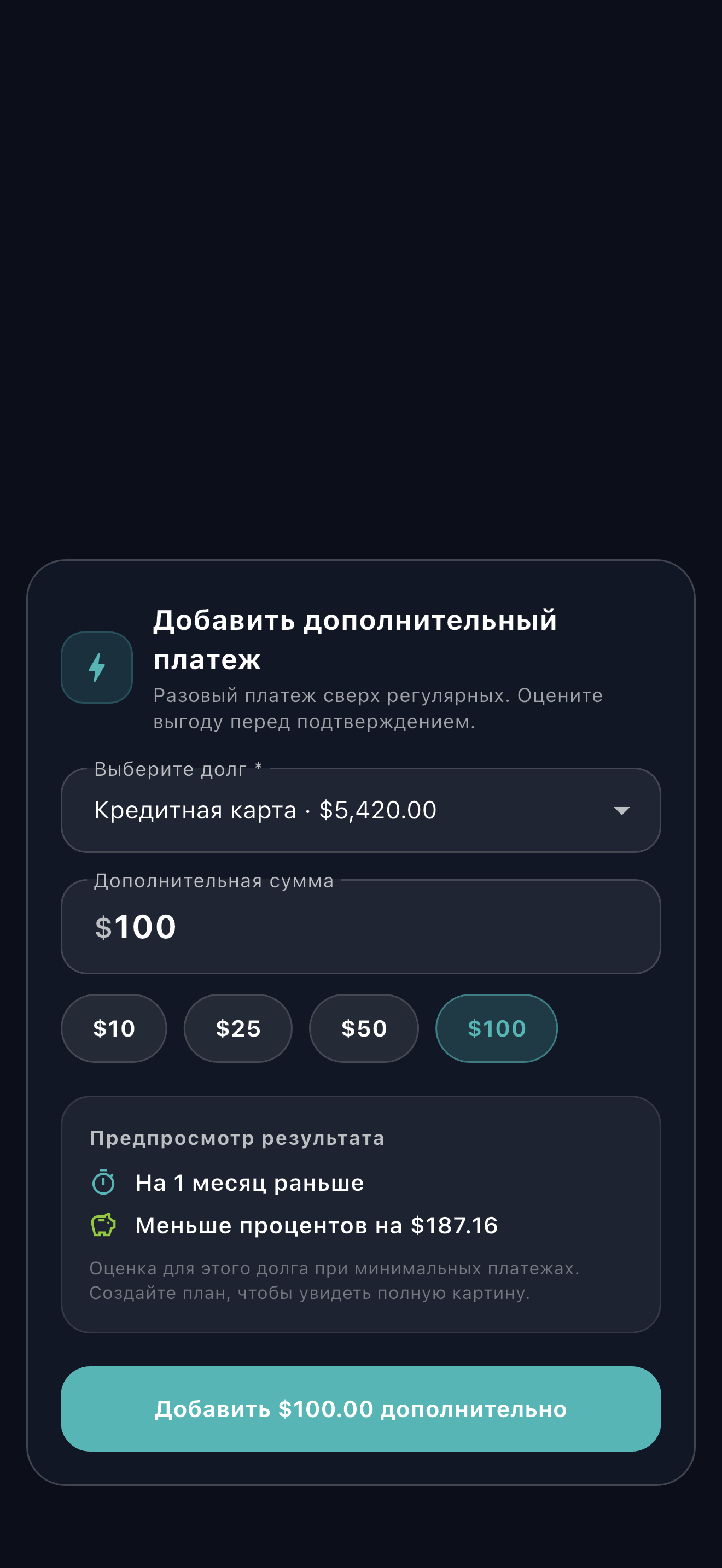Choose the $25 amount chip

238,1028
